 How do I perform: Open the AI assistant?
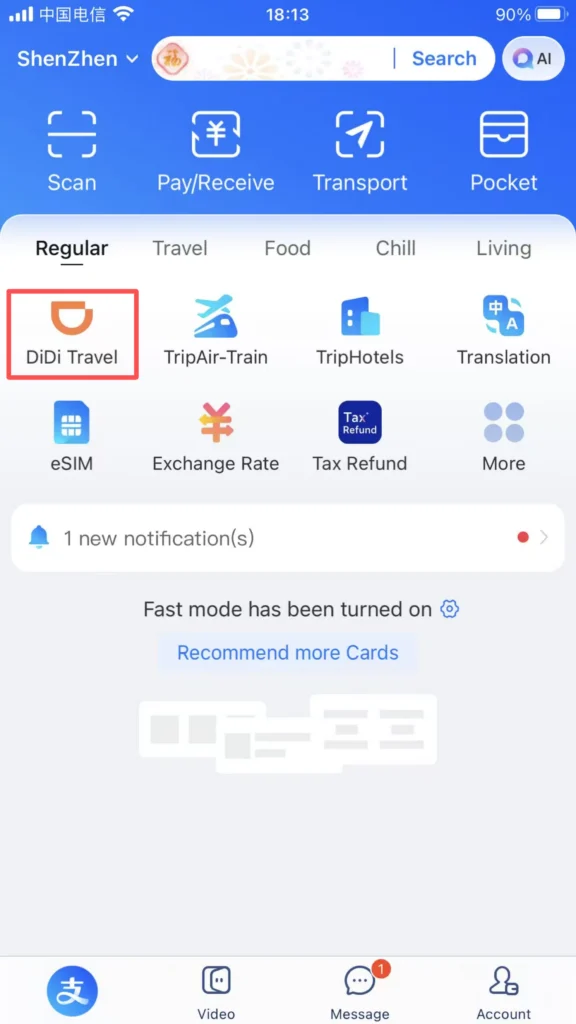[534, 58]
